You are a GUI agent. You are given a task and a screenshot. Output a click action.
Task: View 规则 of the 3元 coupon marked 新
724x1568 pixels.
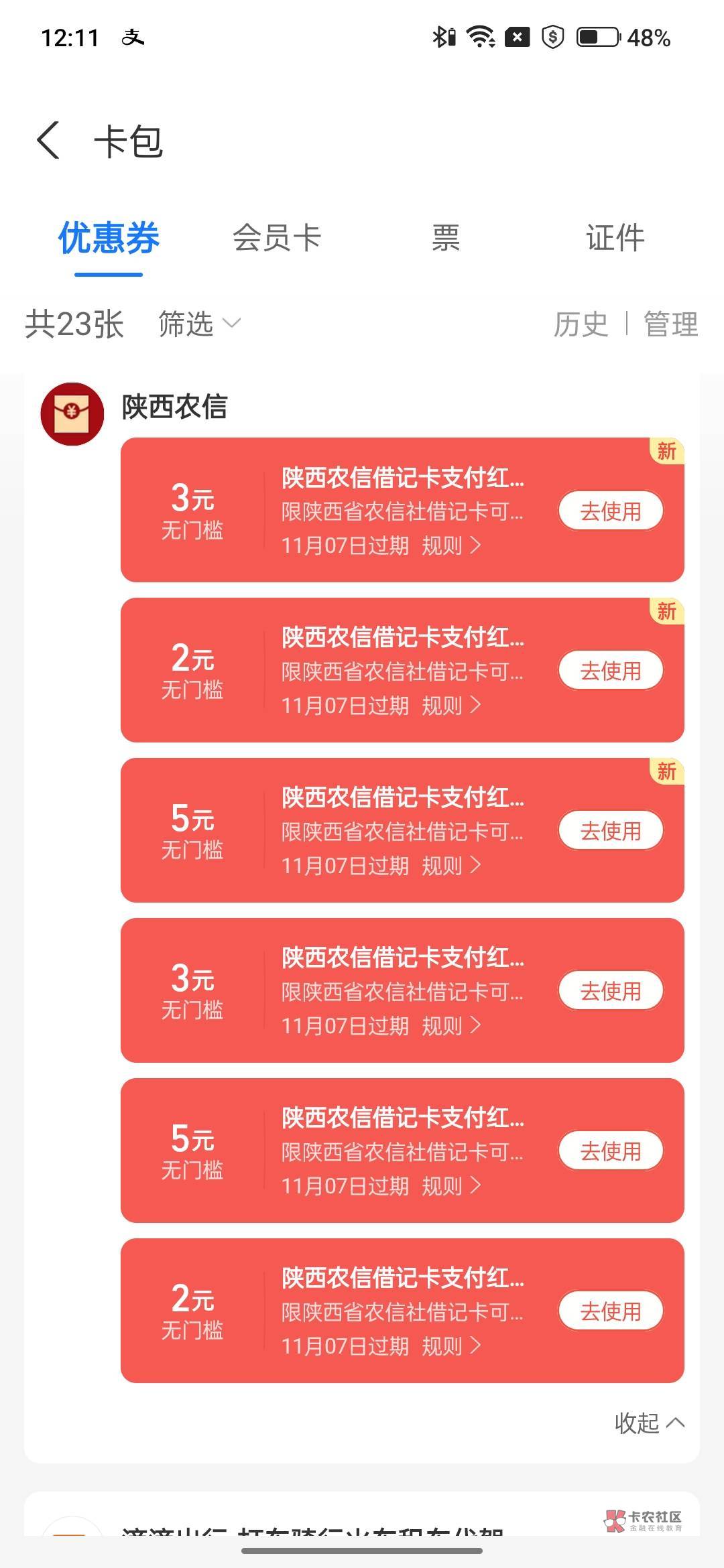451,545
